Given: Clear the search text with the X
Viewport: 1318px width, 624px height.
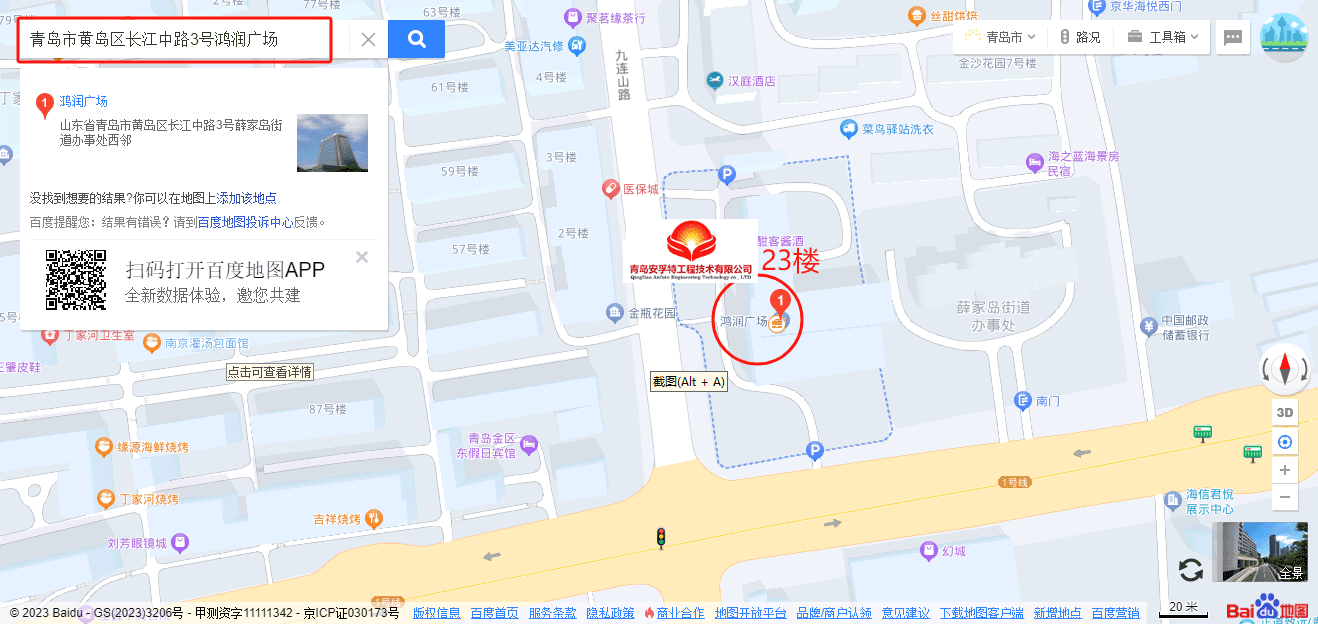Looking at the screenshot, I should 368,40.
